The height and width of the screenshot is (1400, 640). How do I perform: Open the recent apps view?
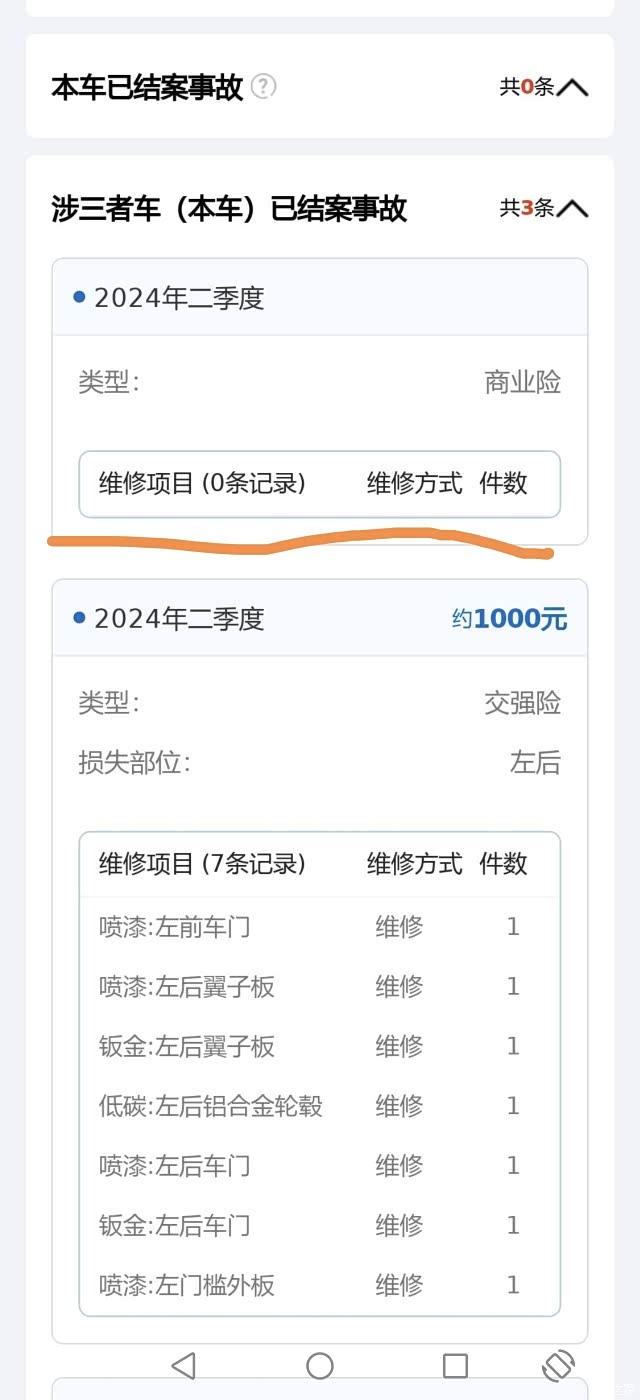pos(455,1366)
